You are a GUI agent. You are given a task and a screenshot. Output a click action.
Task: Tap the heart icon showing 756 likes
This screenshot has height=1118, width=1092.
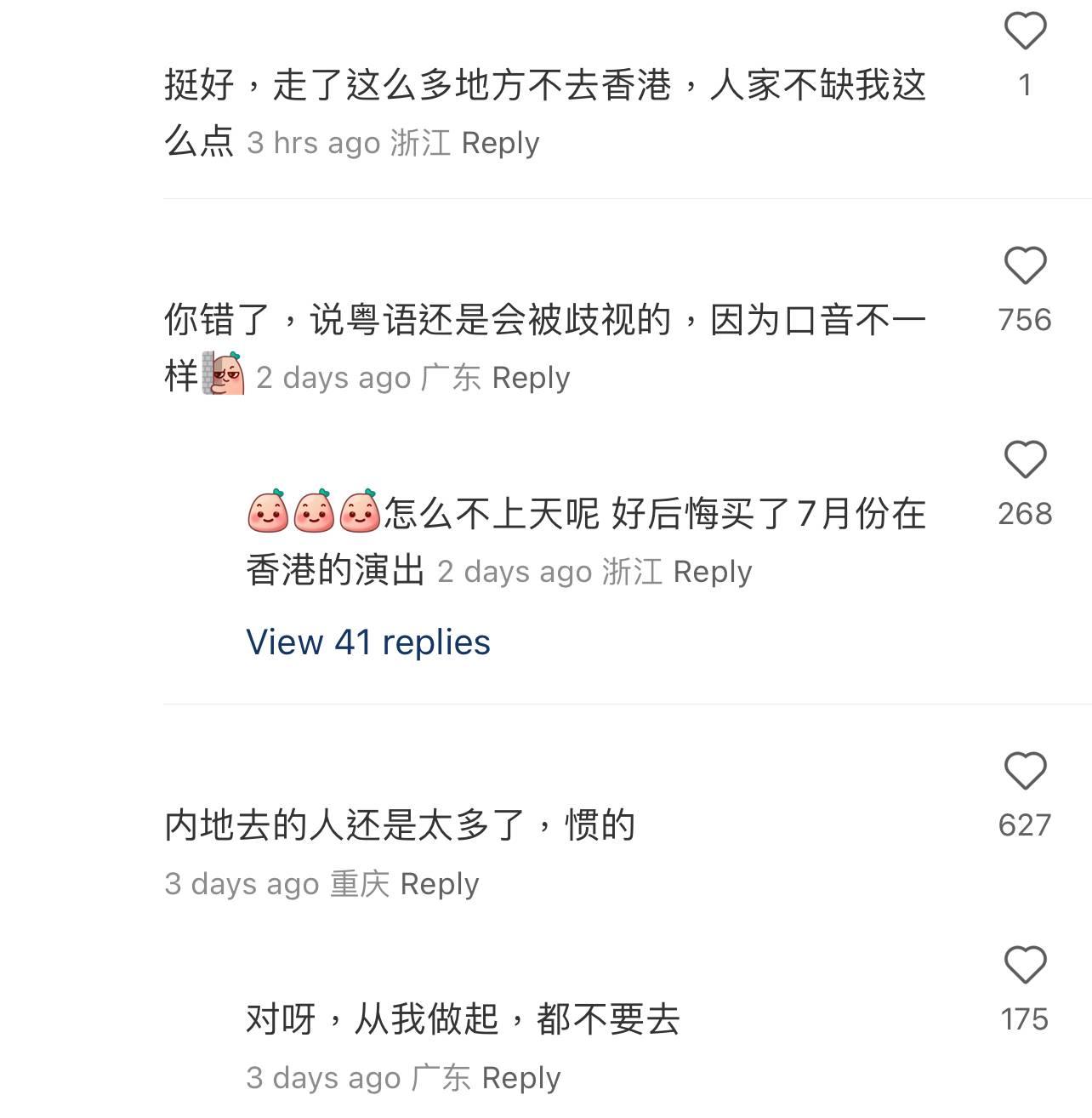point(1026,264)
